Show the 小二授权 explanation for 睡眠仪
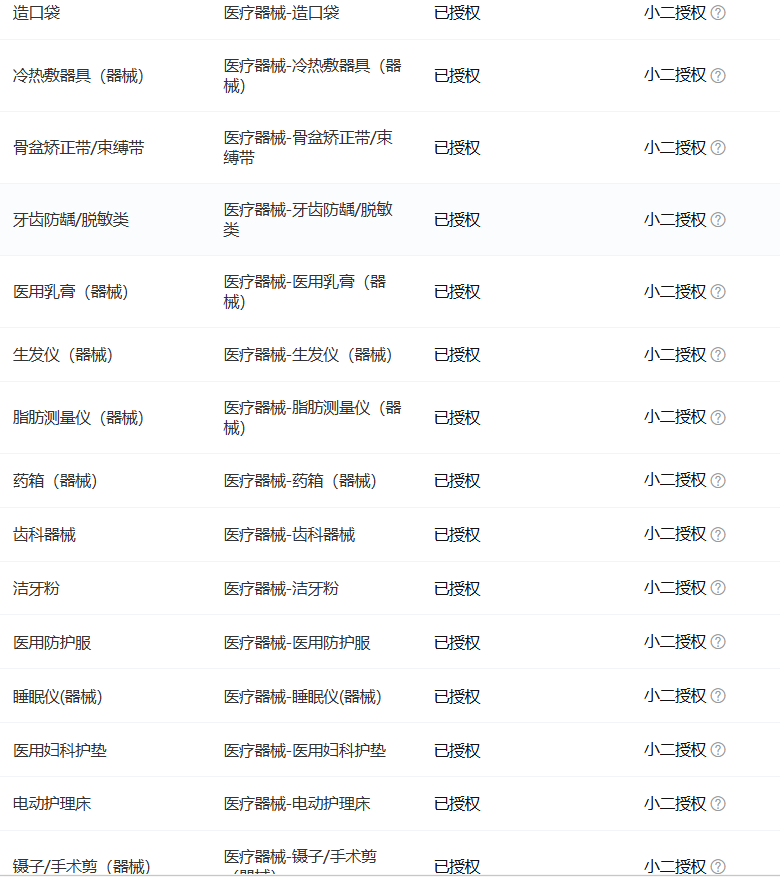780x877 pixels. coord(718,696)
